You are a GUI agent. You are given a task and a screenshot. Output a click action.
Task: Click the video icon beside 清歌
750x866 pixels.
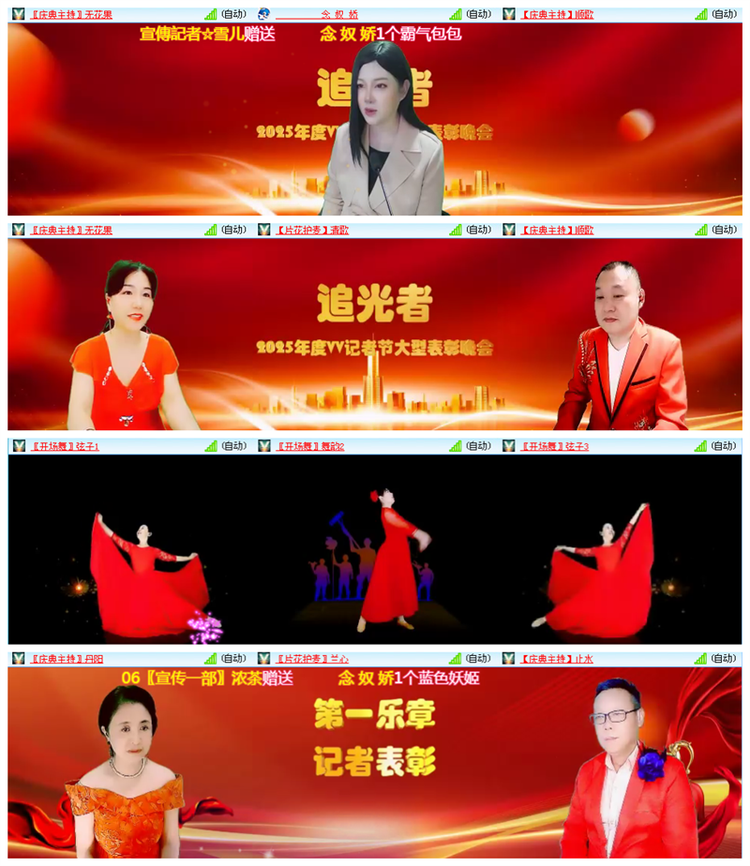(x=265, y=231)
